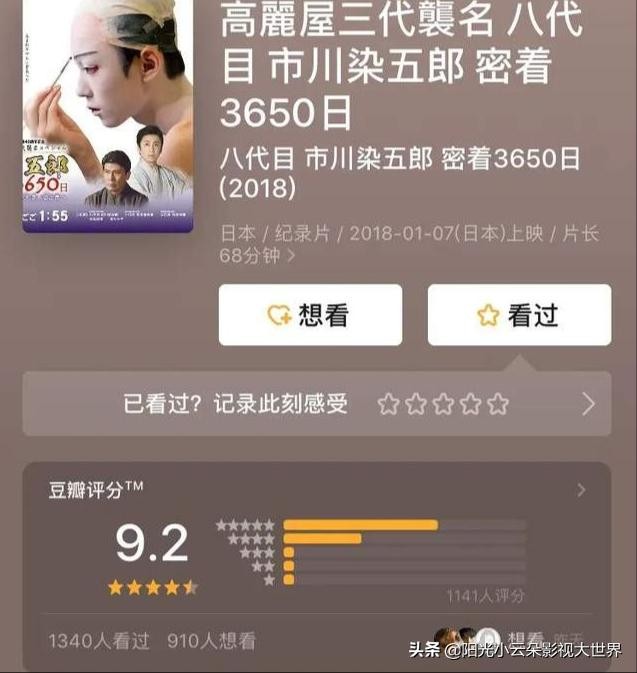Open the movie poster thumbnail
This screenshot has width=637, height=673.
point(107,116)
